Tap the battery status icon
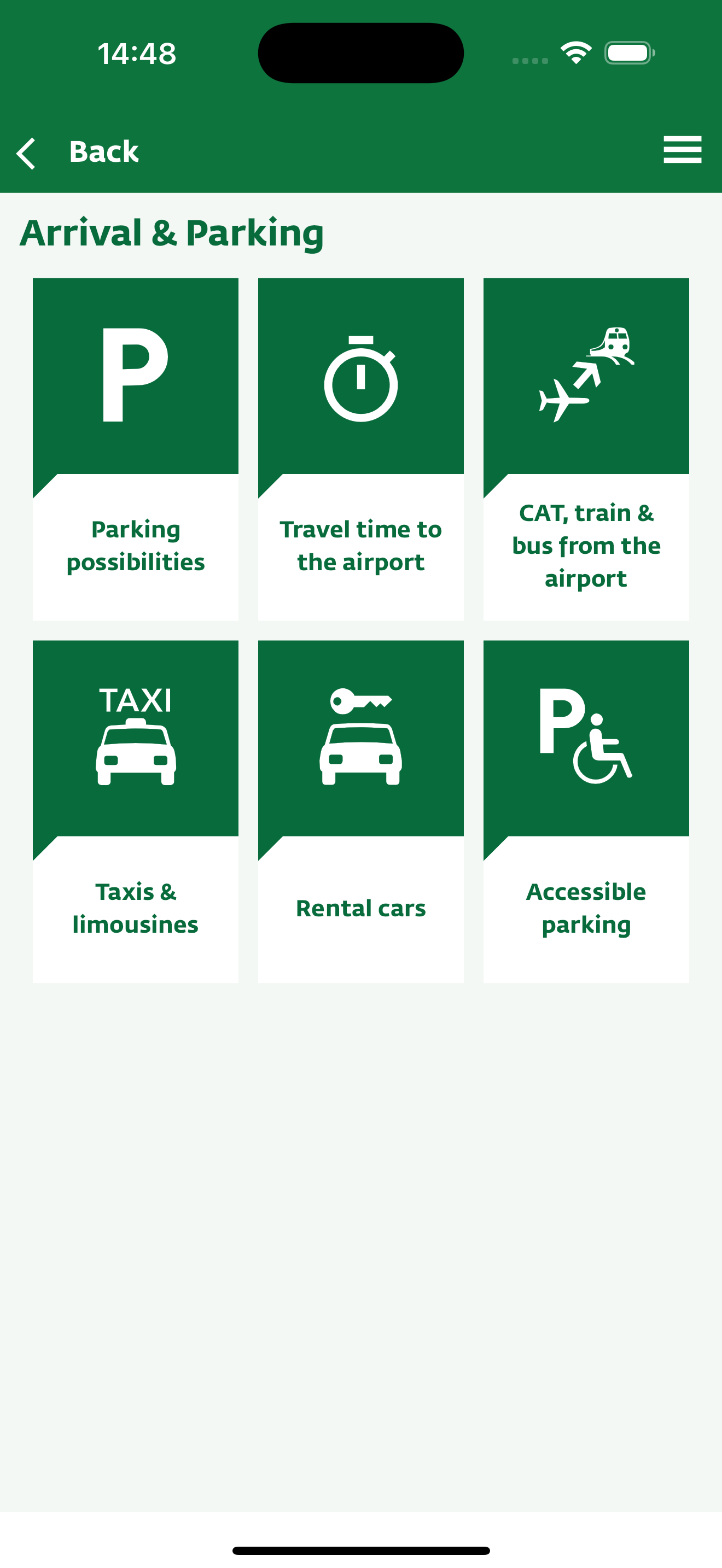 (627, 54)
